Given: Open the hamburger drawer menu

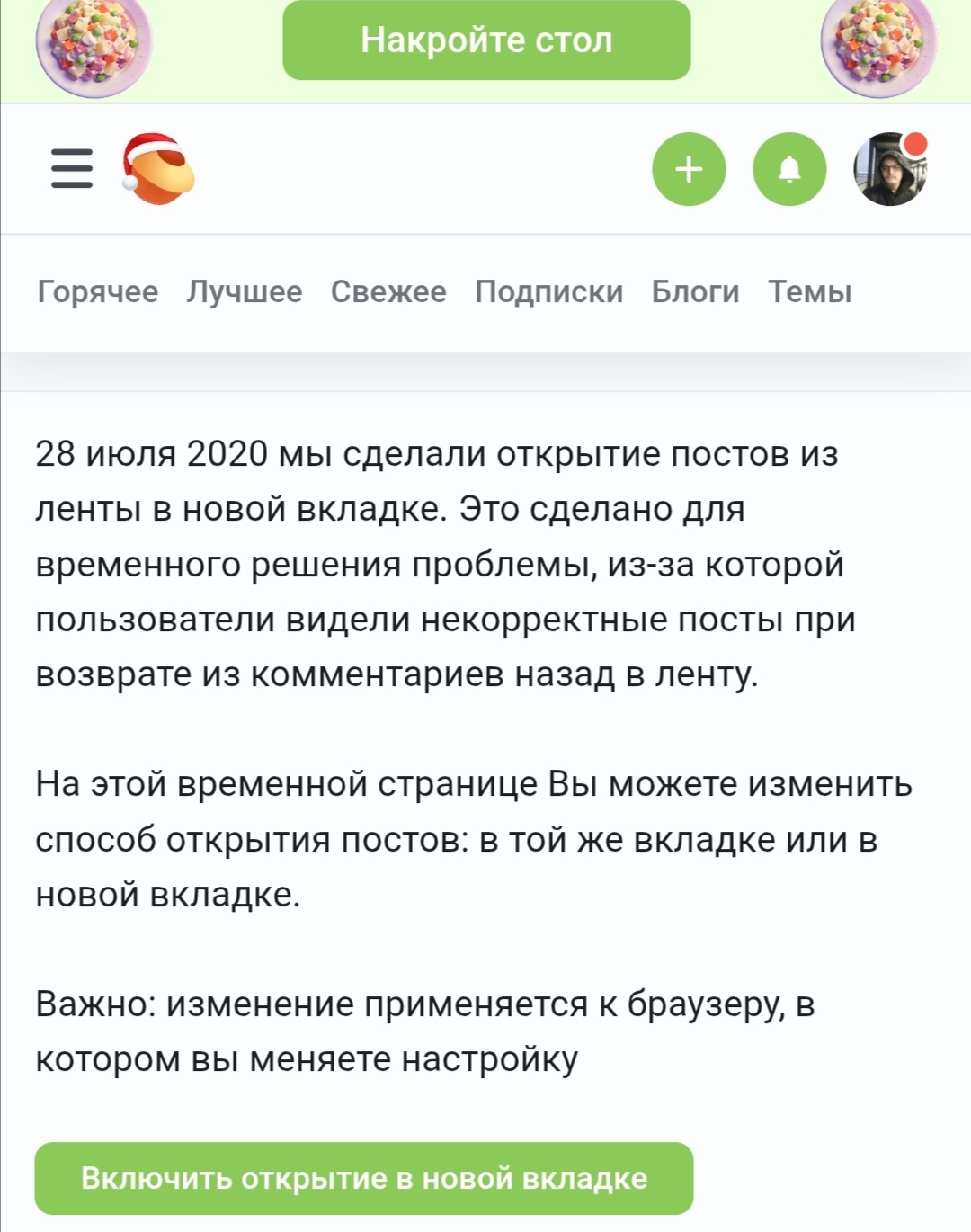Looking at the screenshot, I should click(x=72, y=169).
